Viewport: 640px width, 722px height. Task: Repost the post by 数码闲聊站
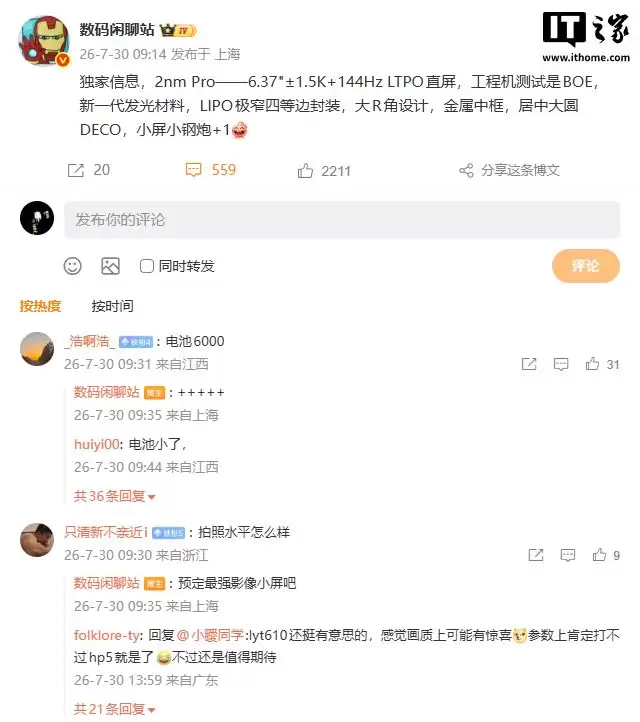[88, 170]
